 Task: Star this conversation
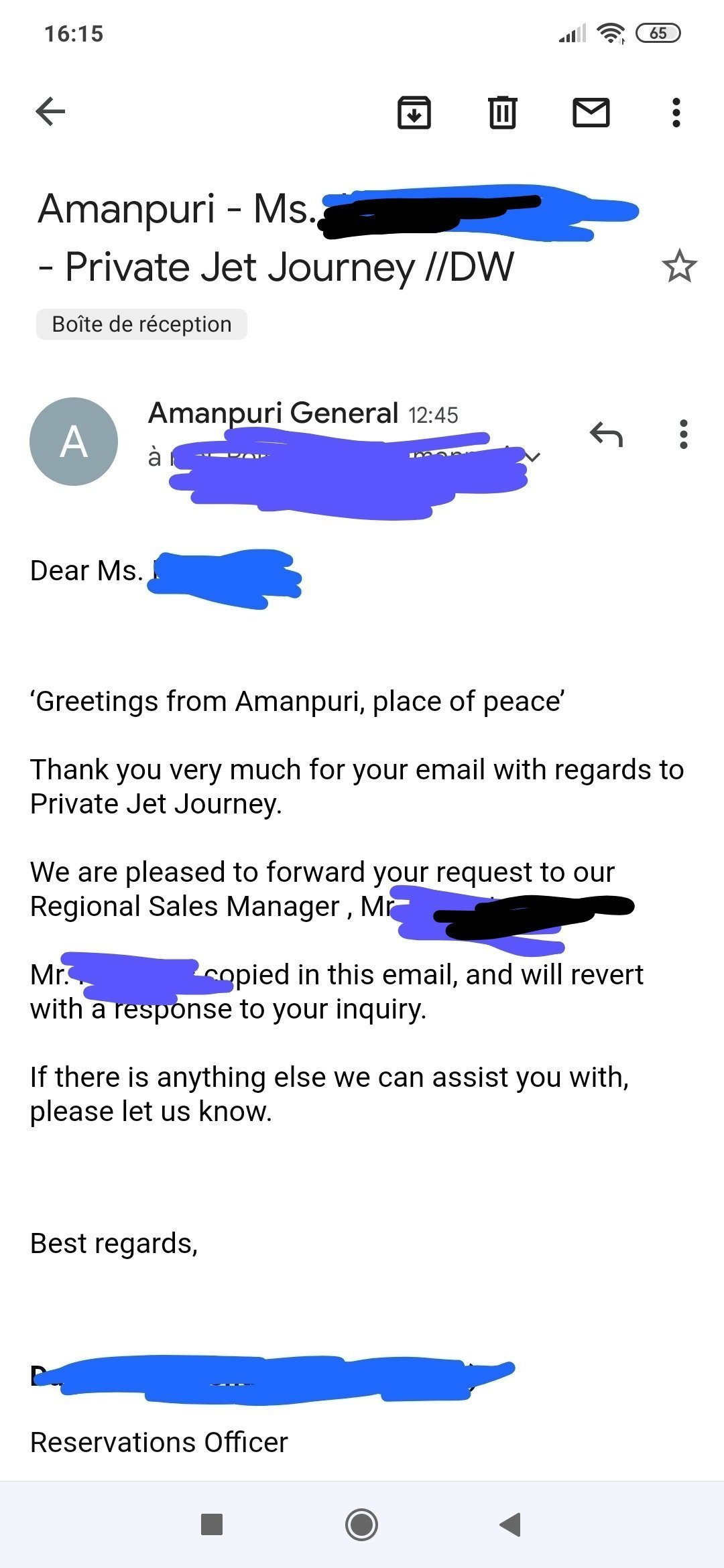click(680, 266)
